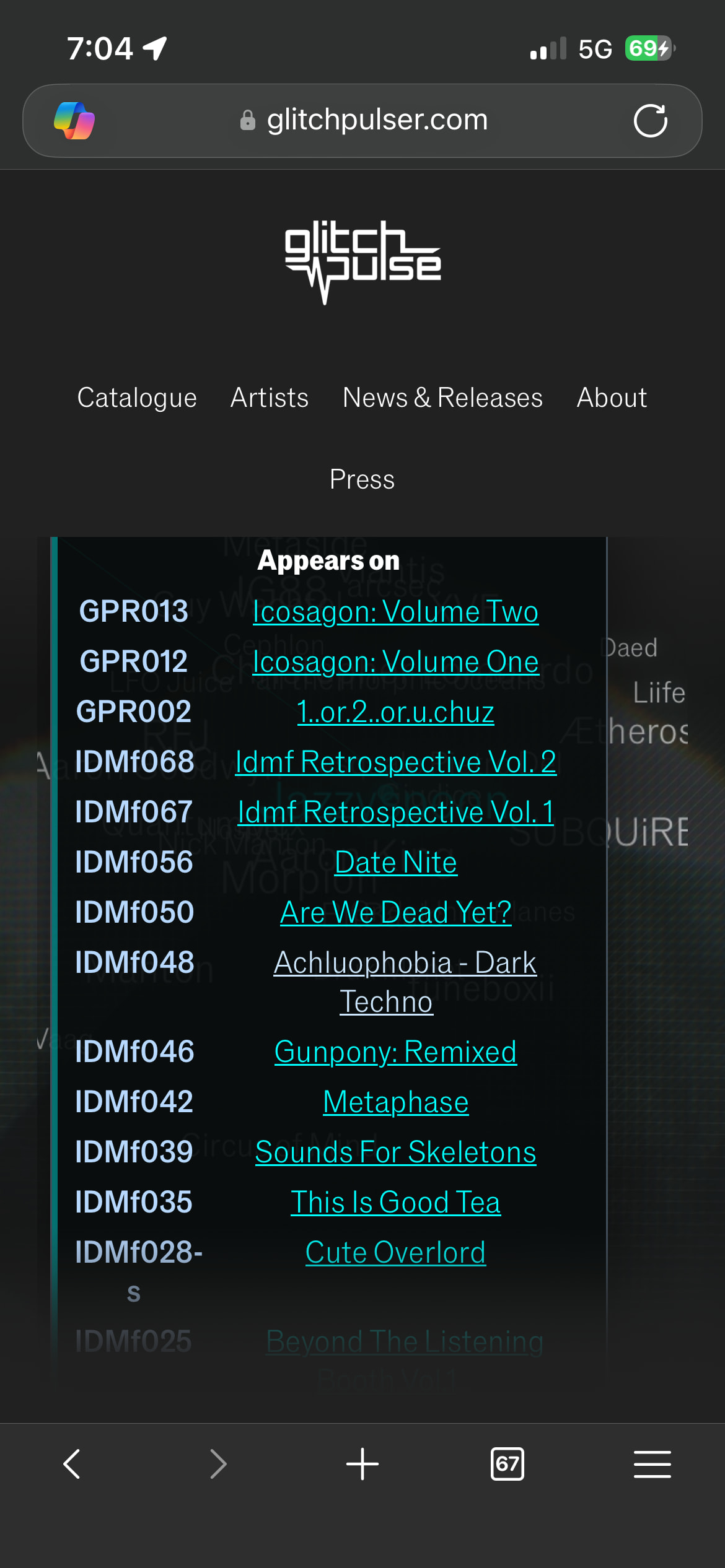Open the Cute Overlord link
Screen dimensions: 725x1568
tap(396, 1253)
